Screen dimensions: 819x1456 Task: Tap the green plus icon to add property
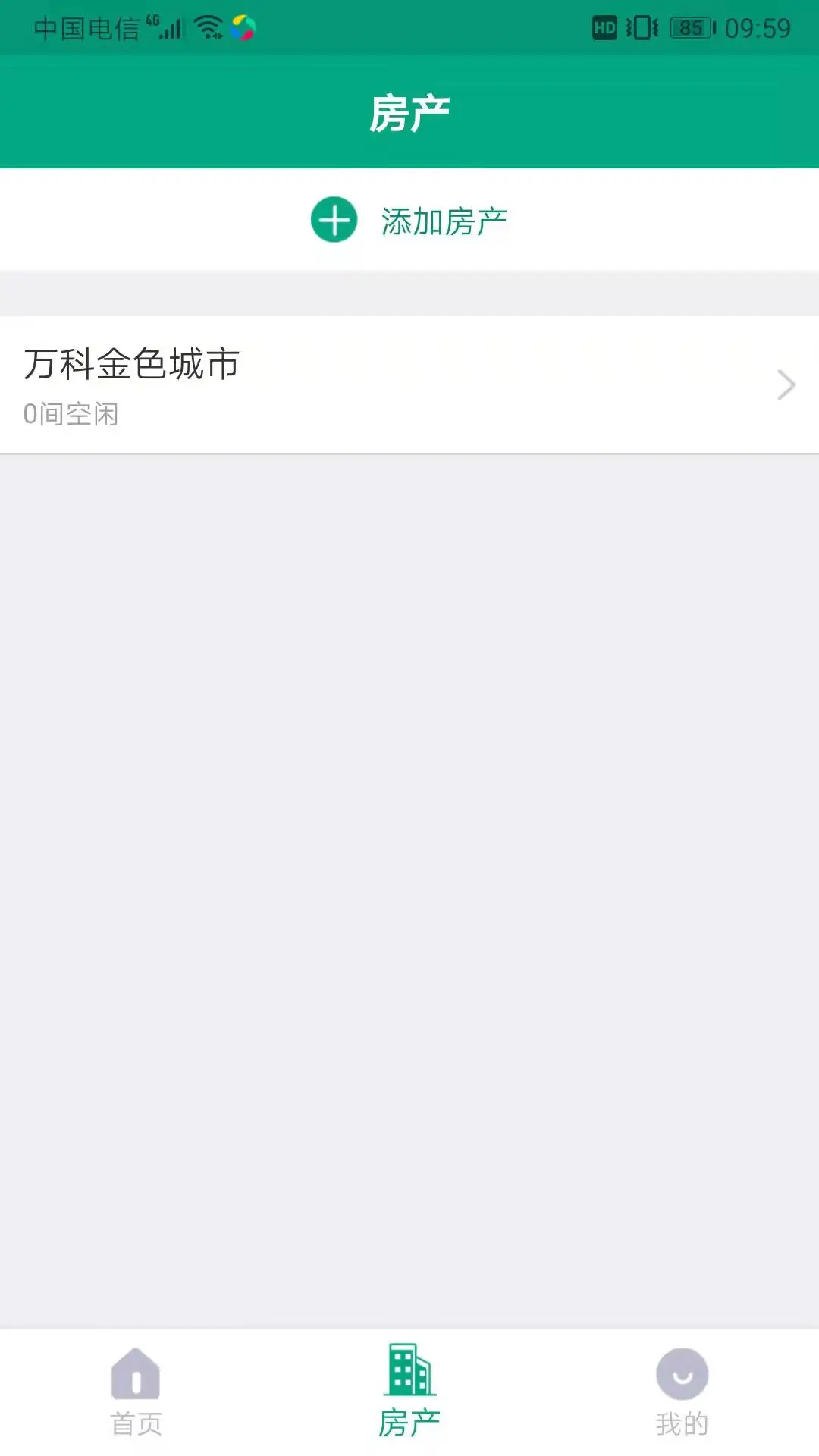point(334,219)
